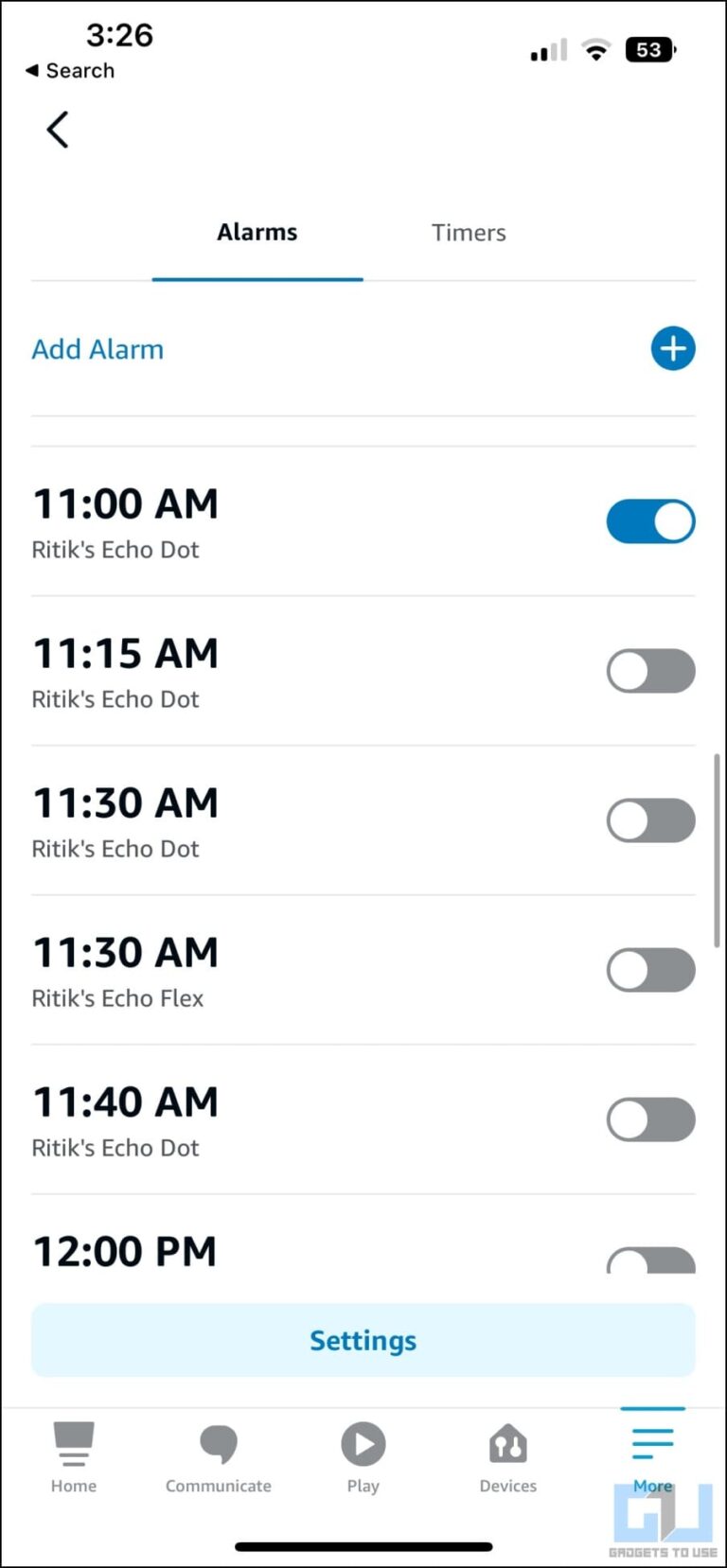Return to Search via status bar link
The height and width of the screenshot is (1568, 727).
coord(68,70)
